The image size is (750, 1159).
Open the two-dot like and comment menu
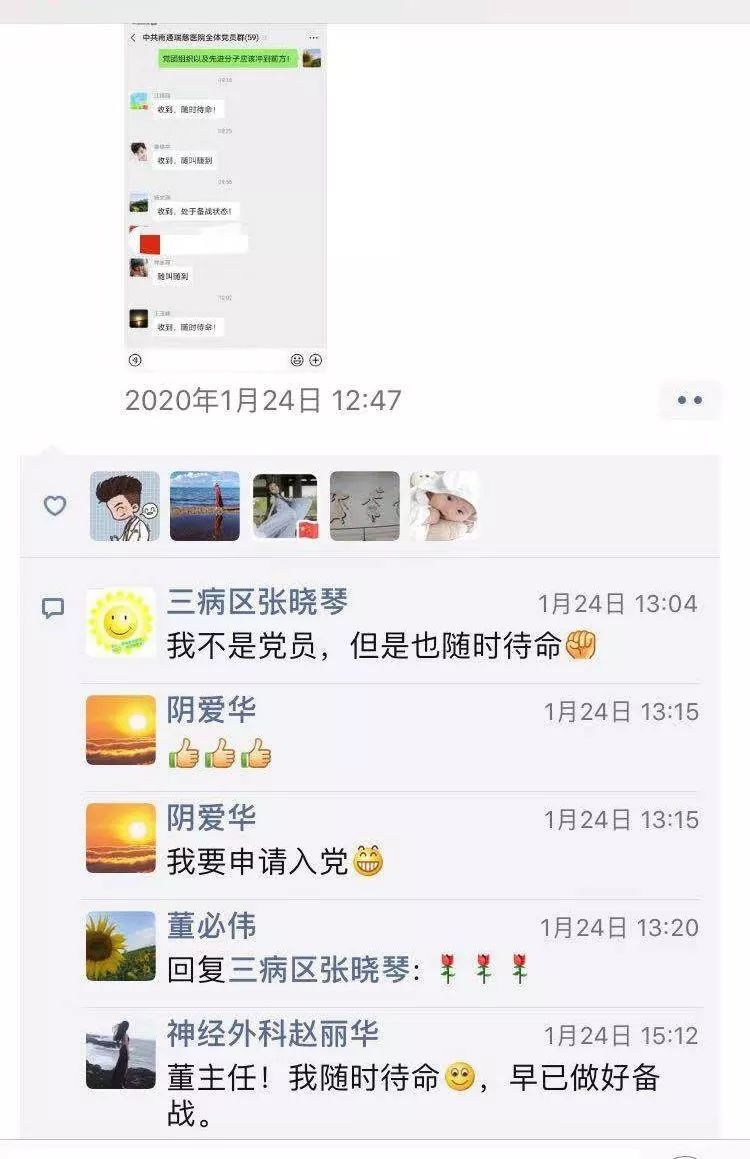pyautogui.click(x=690, y=400)
